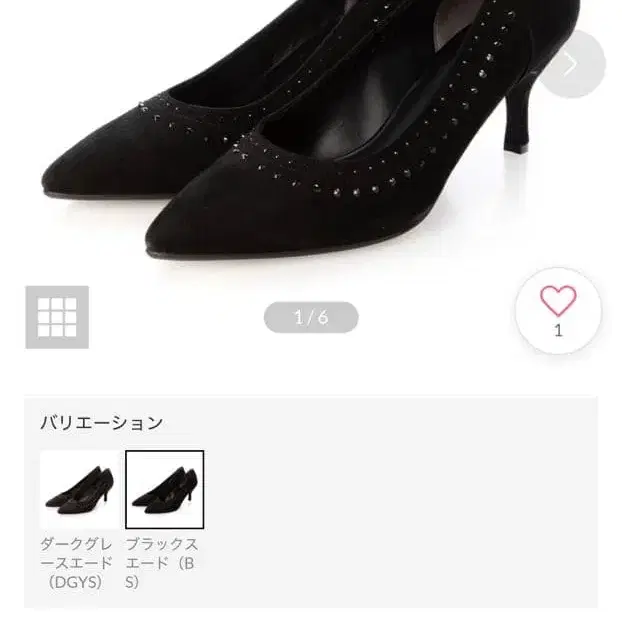Go to the next product image
This screenshot has width=622, height=622.
[570, 65]
